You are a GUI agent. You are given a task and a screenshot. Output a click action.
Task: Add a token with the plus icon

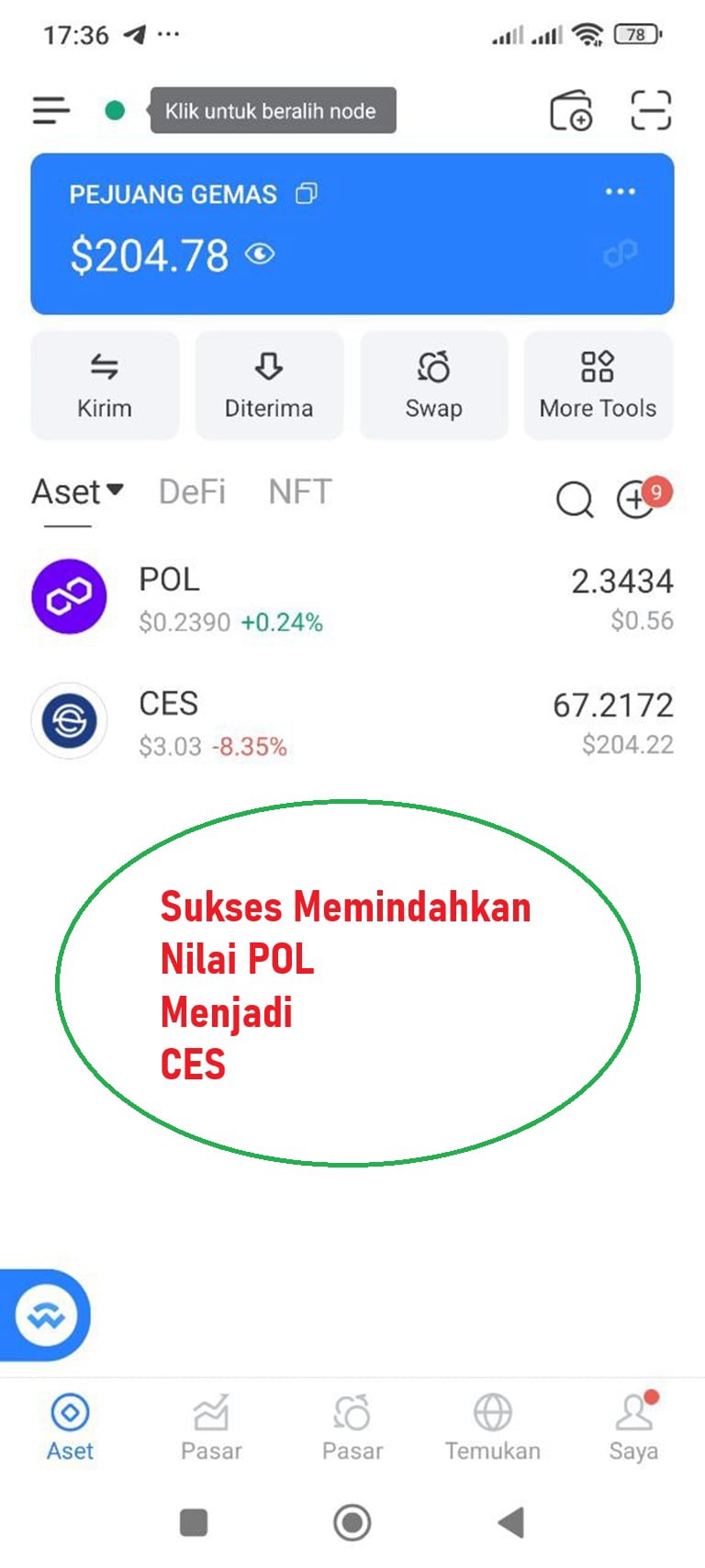635,500
